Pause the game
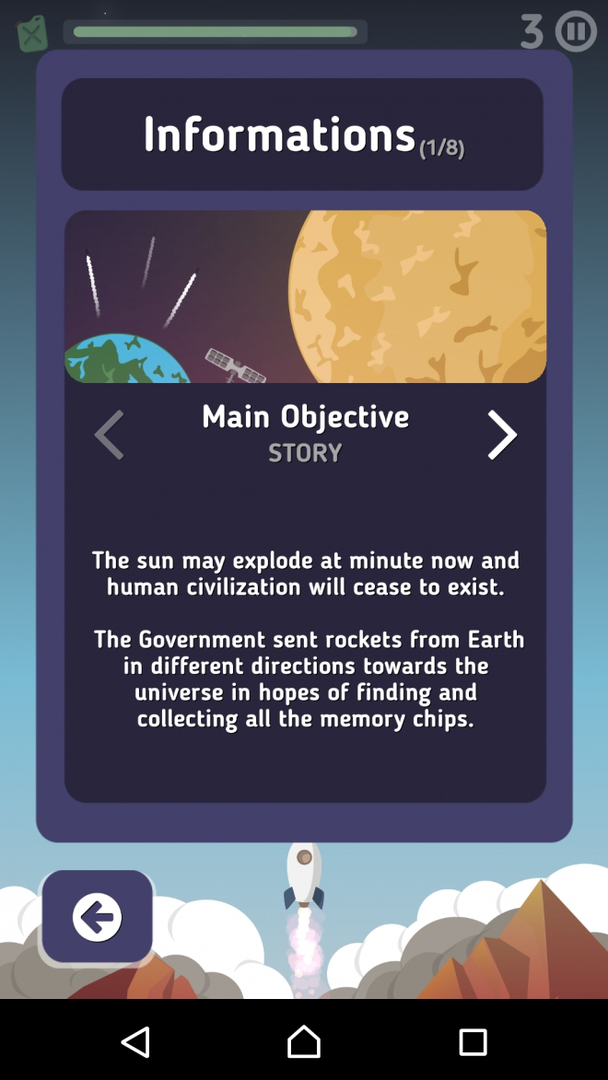The height and width of the screenshot is (1080, 608). [x=576, y=31]
